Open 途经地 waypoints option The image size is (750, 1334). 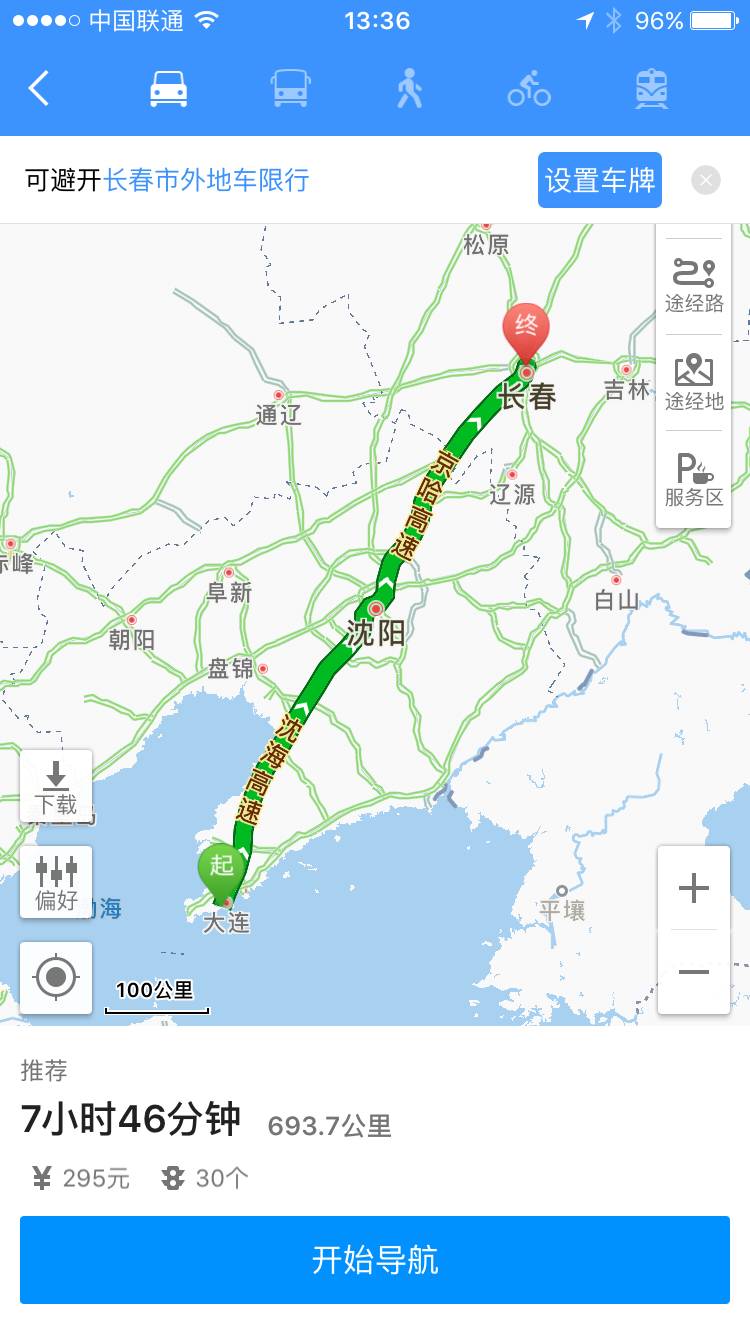point(693,383)
